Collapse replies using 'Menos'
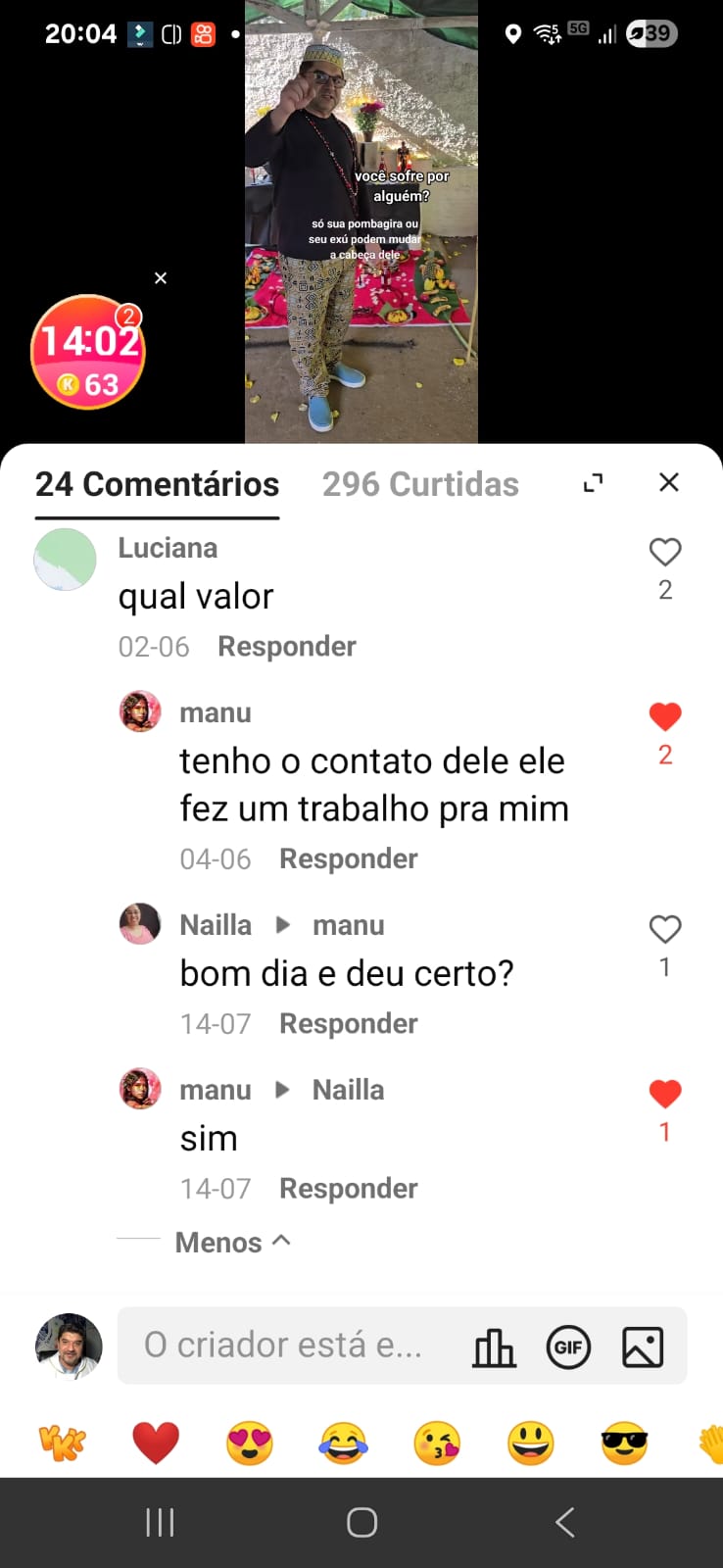Screen dimensions: 723x1568 230,1242
